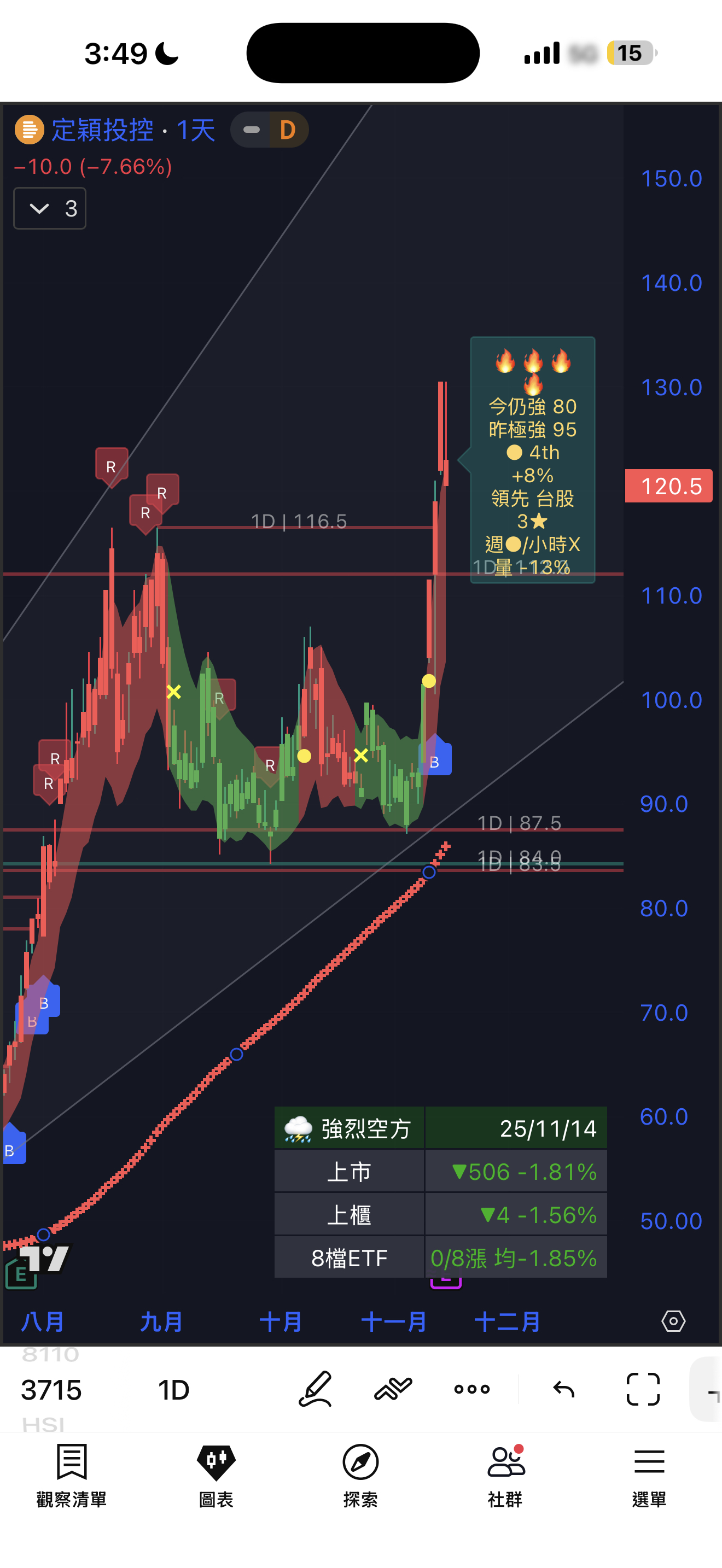Select the 1D timeframe button
This screenshot has height=1568, width=722.
click(173, 1390)
